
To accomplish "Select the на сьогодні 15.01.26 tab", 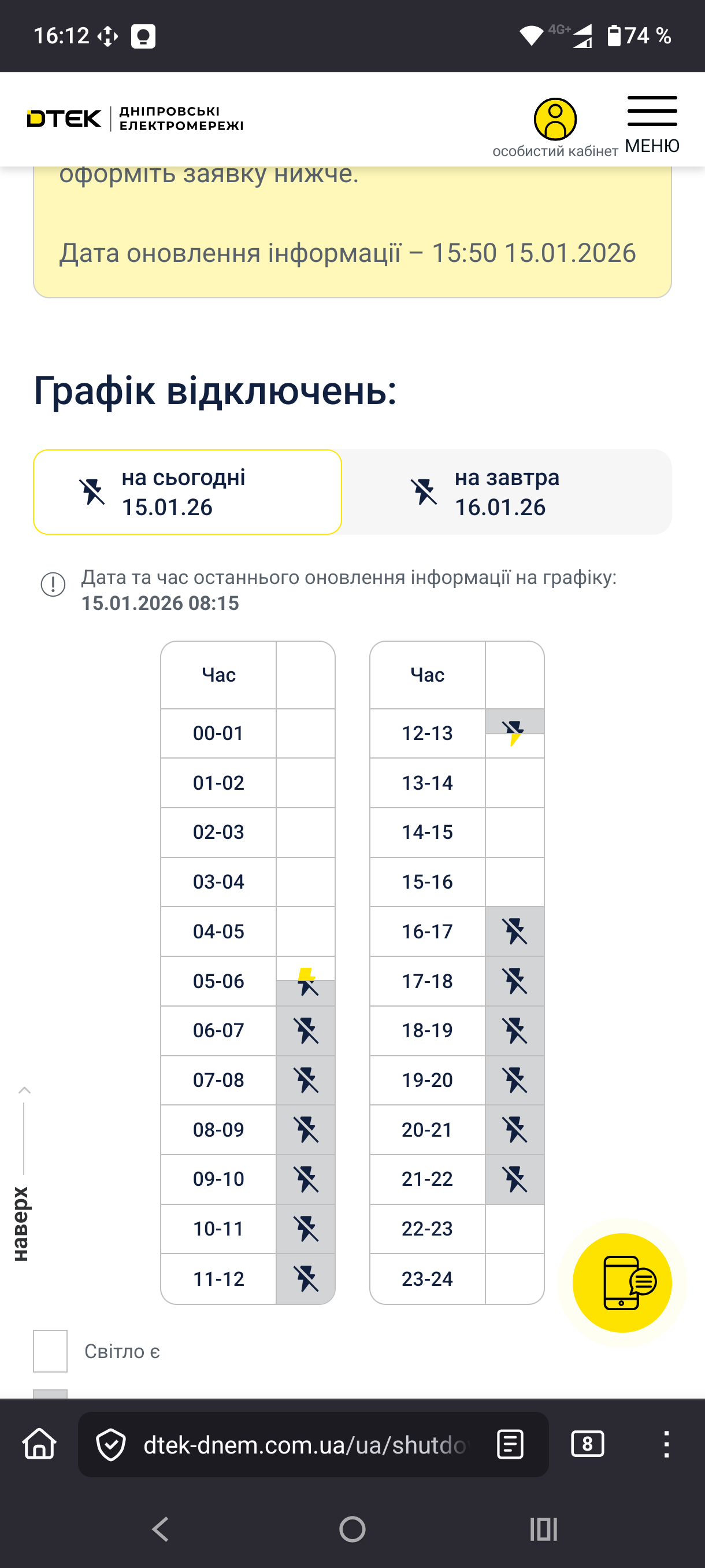I will [x=187, y=492].
